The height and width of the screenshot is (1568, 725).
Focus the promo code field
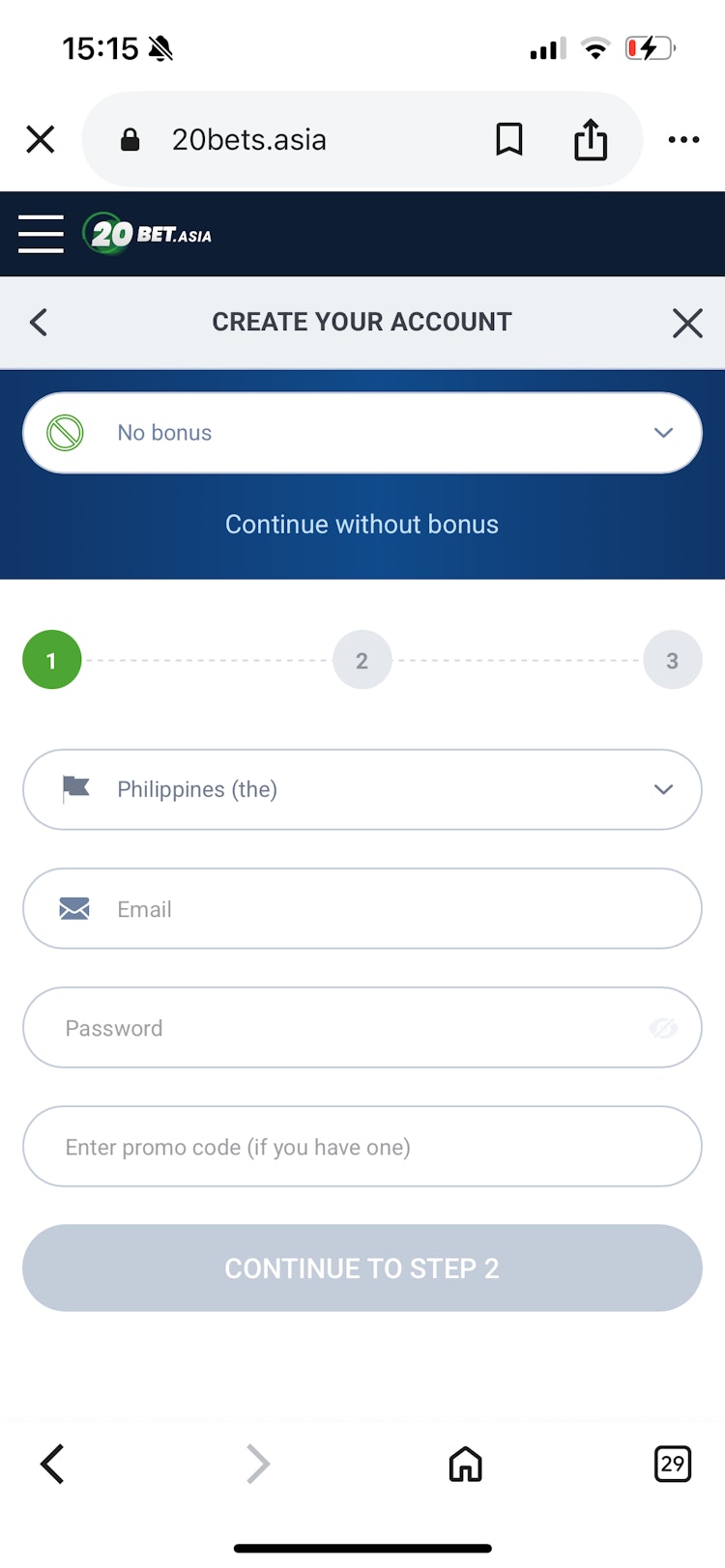(x=362, y=1147)
